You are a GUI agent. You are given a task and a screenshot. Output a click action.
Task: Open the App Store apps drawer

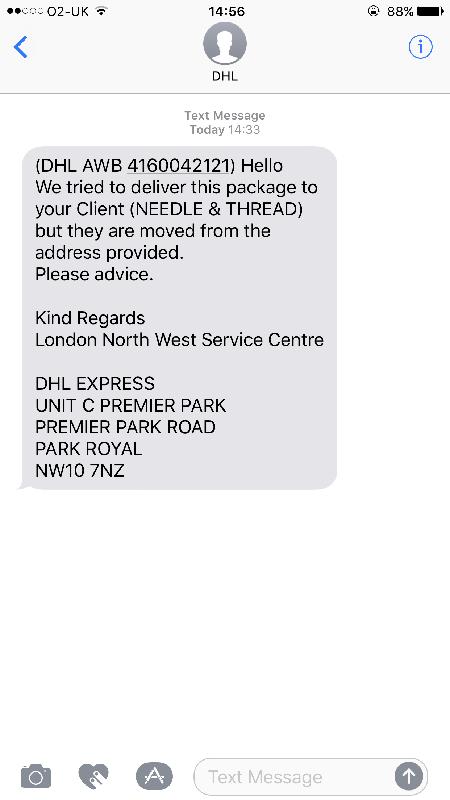point(154,776)
